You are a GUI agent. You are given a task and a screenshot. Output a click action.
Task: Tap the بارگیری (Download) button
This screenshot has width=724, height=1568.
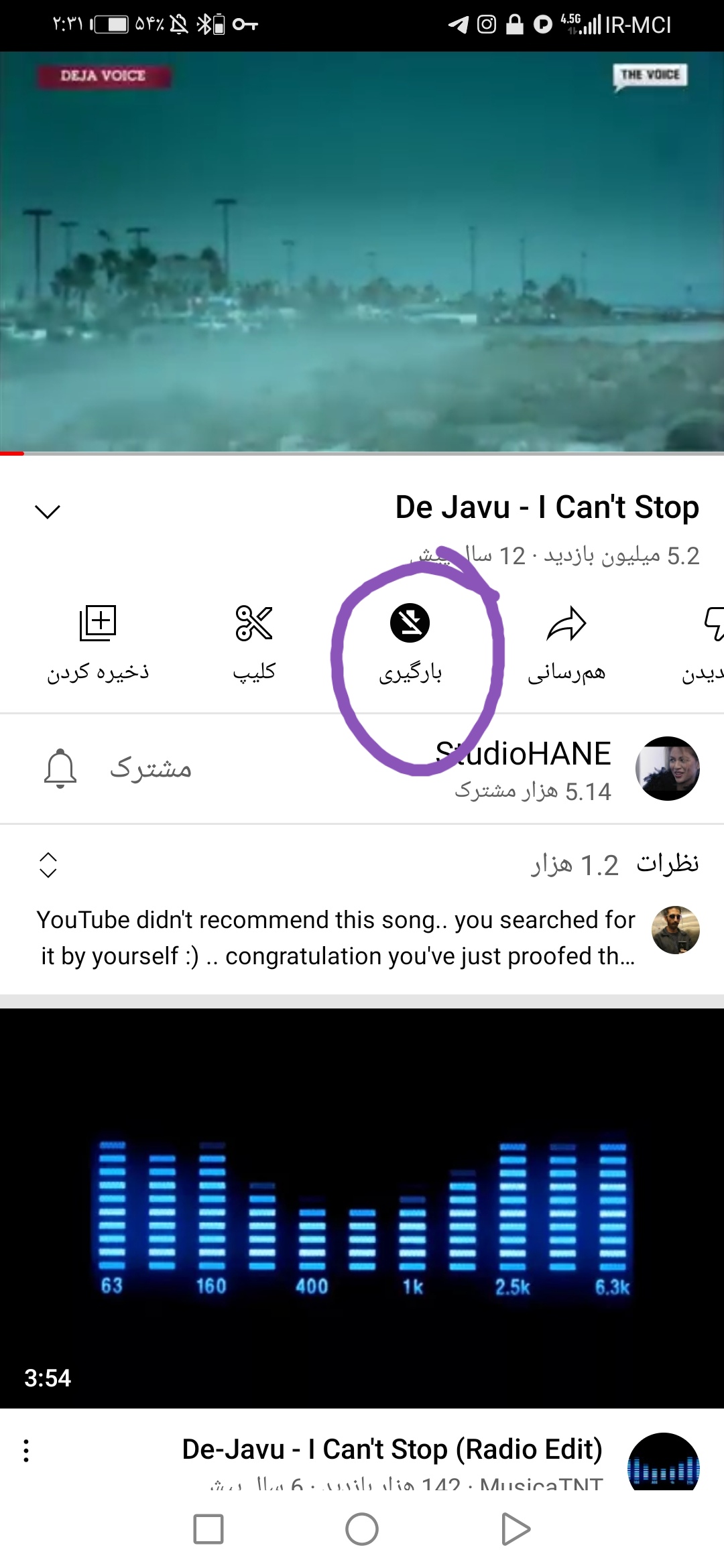(410, 642)
